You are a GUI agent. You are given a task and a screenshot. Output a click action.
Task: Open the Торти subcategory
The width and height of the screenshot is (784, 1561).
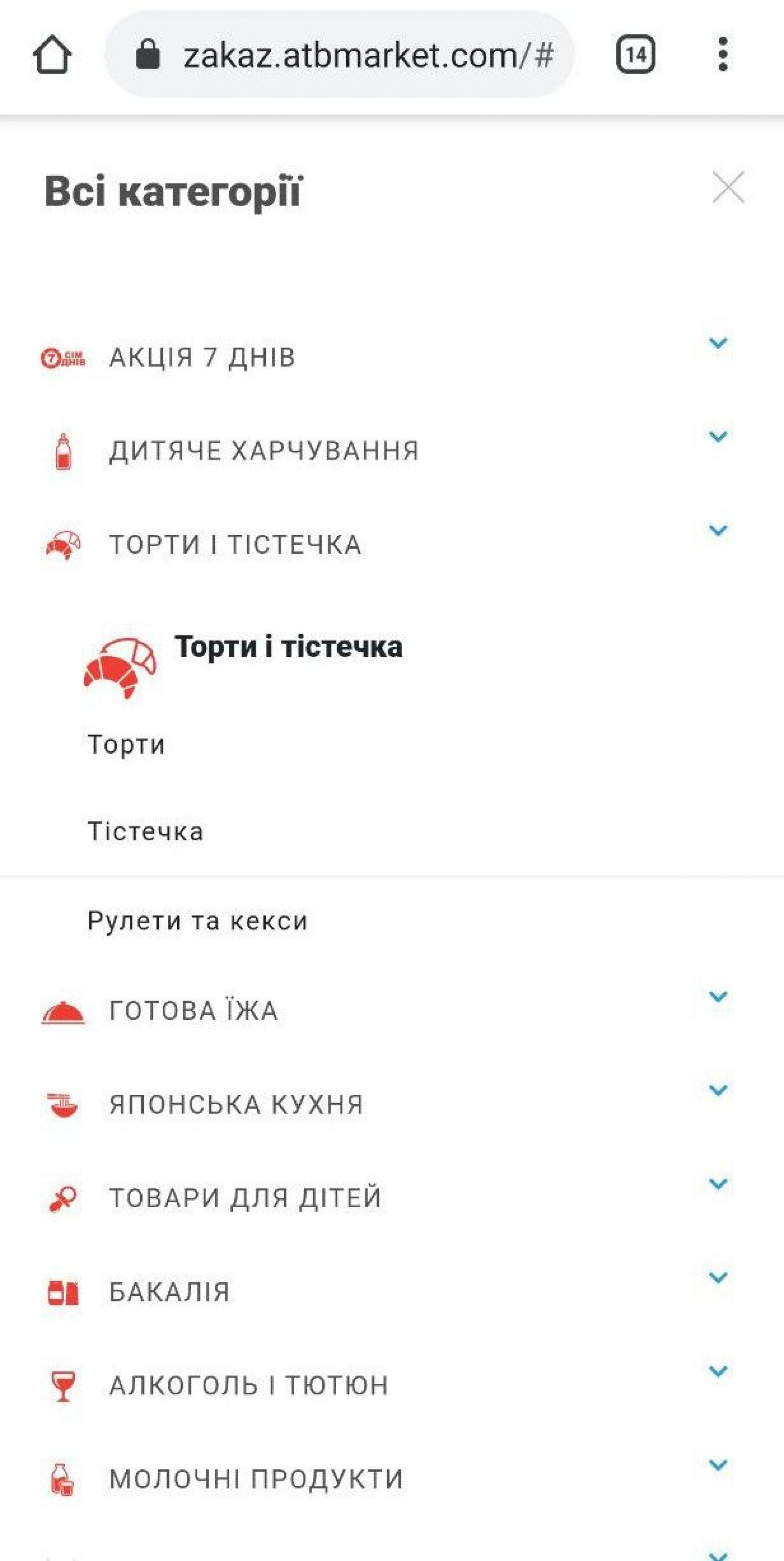point(126,744)
